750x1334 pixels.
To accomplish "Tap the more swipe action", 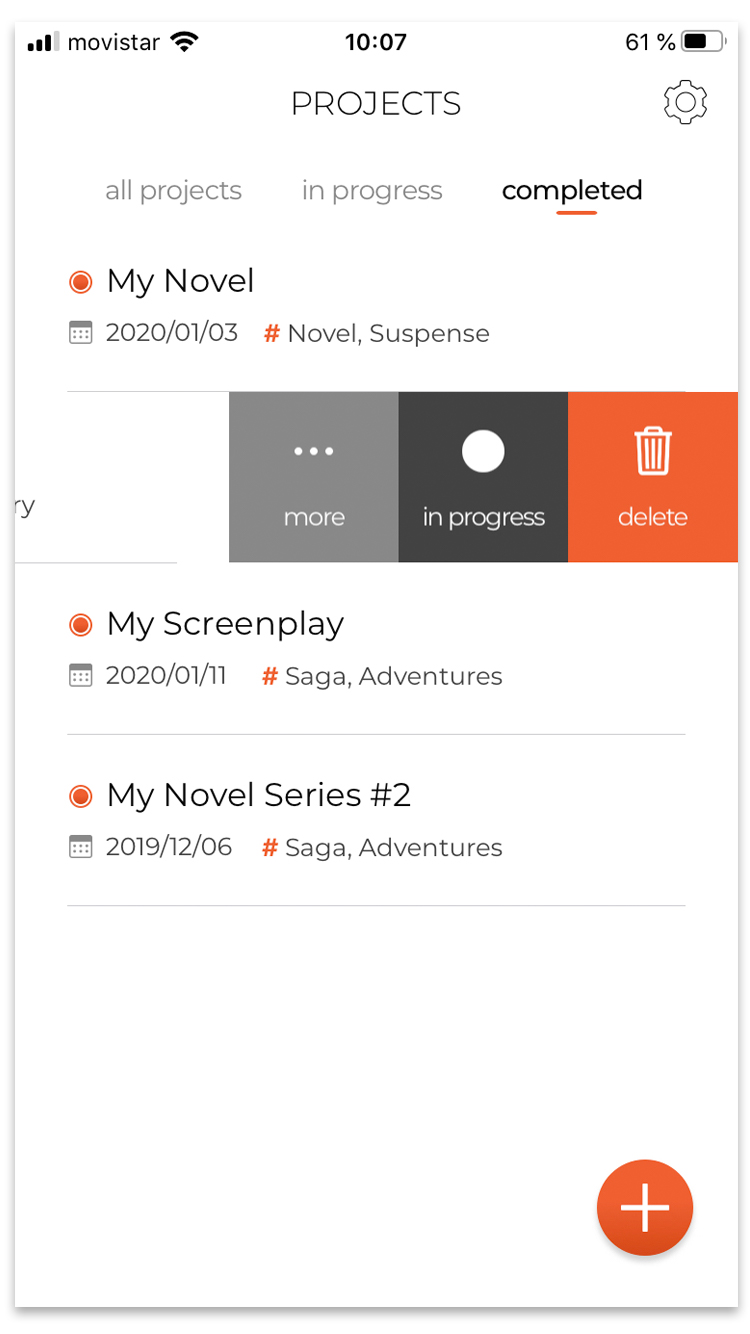I will (x=314, y=477).
